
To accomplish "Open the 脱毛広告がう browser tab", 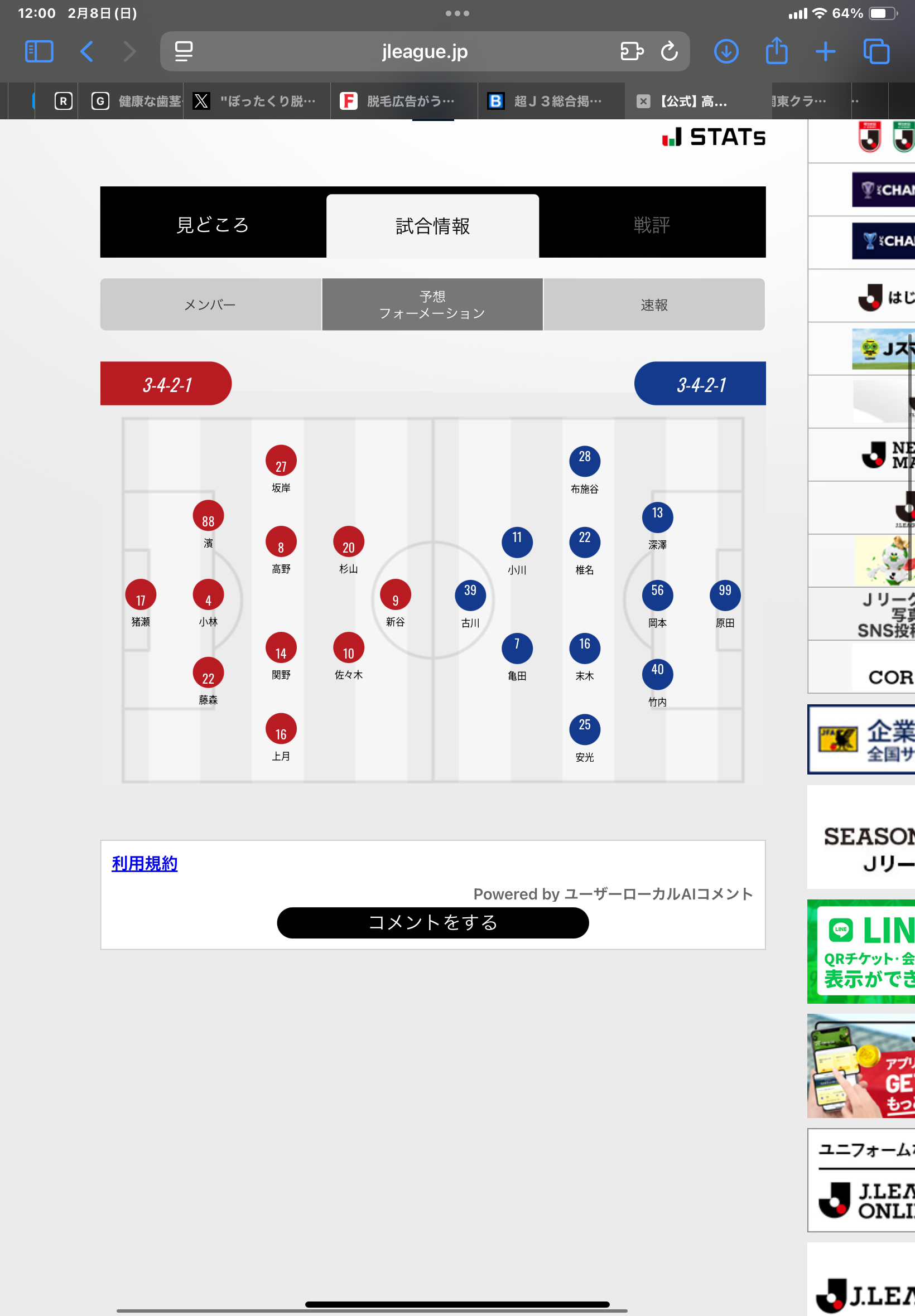I will click(x=404, y=101).
